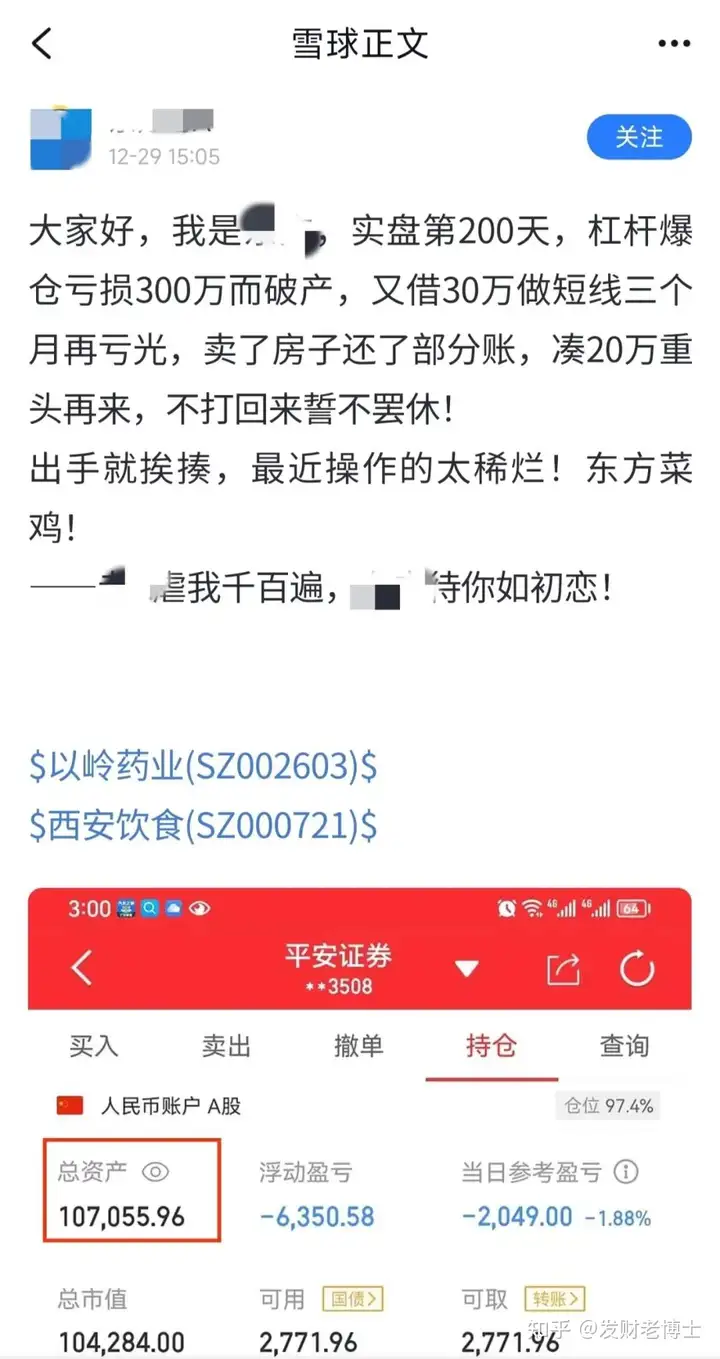Open the $以岭药业(SZ002603)$ stock link
The image size is (720, 1359).
(203, 768)
